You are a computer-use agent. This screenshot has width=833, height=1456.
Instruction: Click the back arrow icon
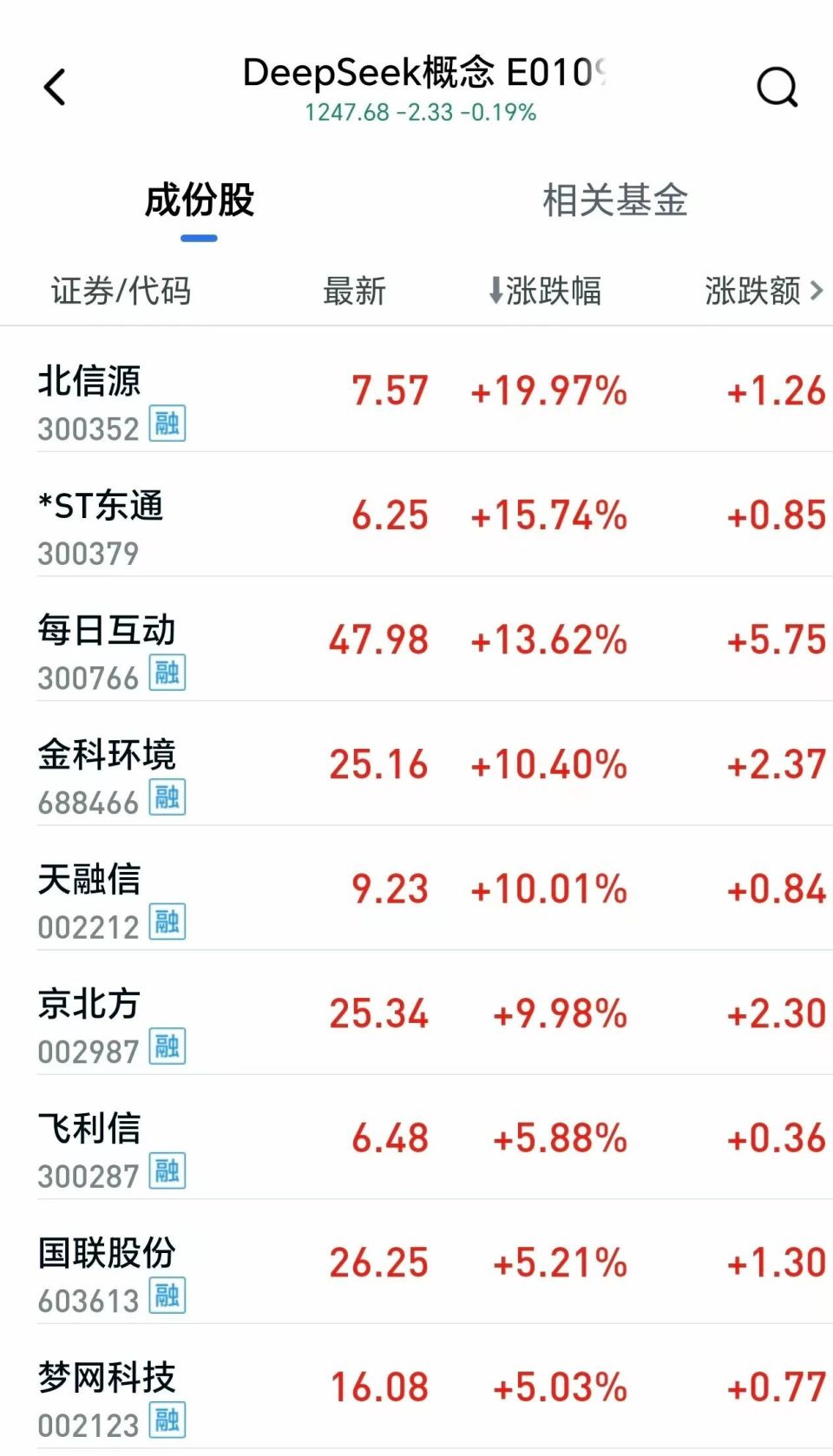point(54,87)
